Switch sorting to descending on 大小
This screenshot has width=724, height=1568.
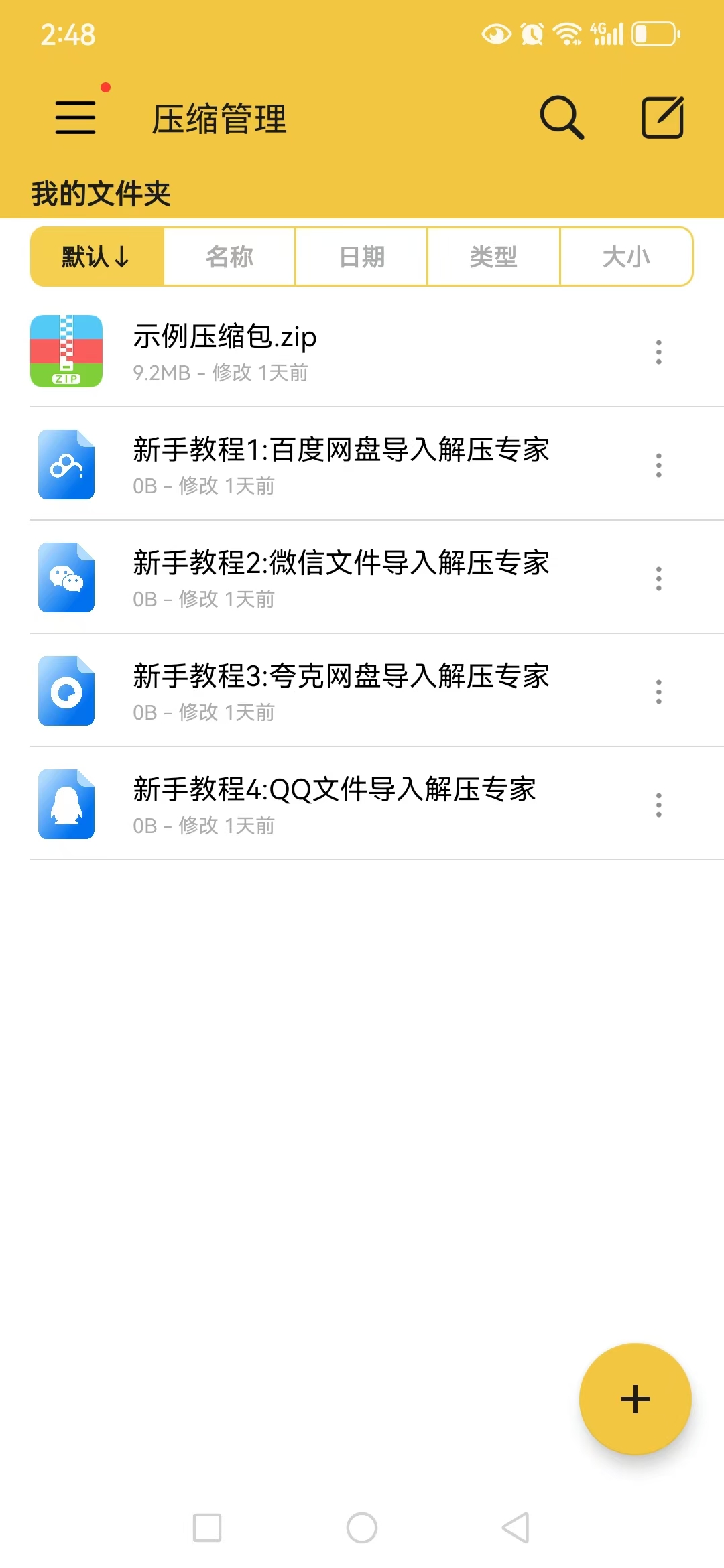626,257
